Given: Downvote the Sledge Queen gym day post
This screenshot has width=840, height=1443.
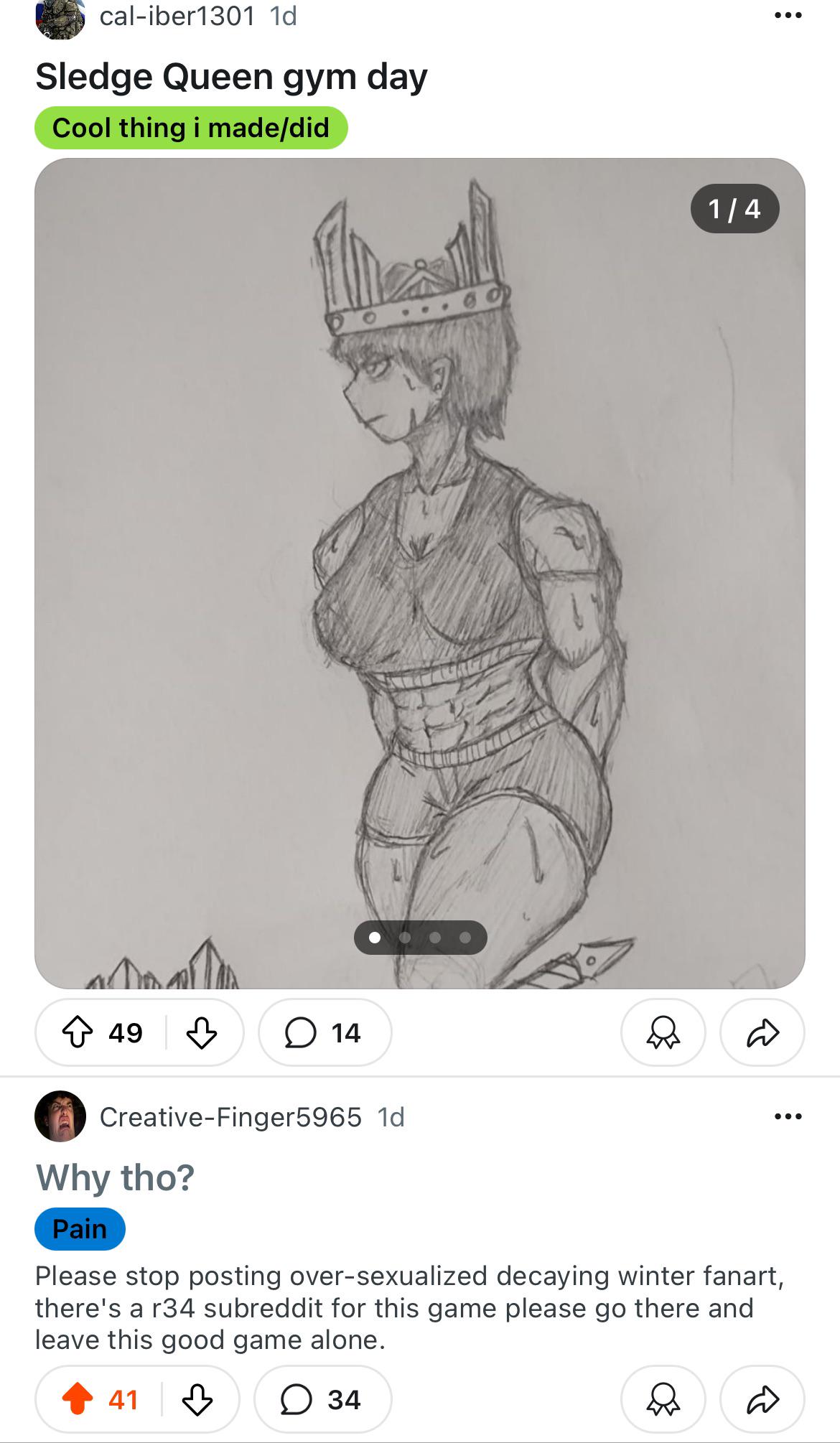Looking at the screenshot, I should click(201, 1032).
